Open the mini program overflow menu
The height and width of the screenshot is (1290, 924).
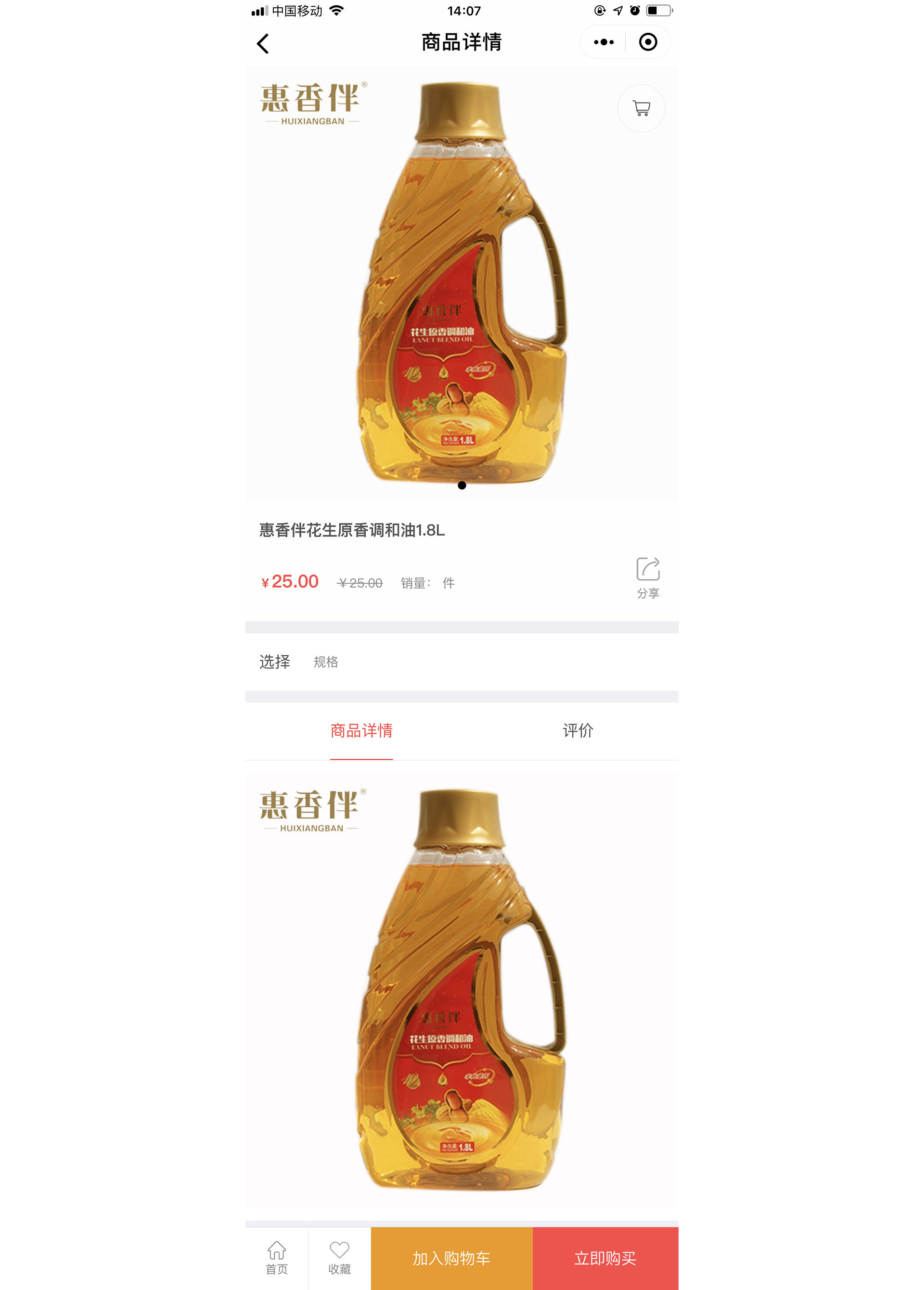603,42
